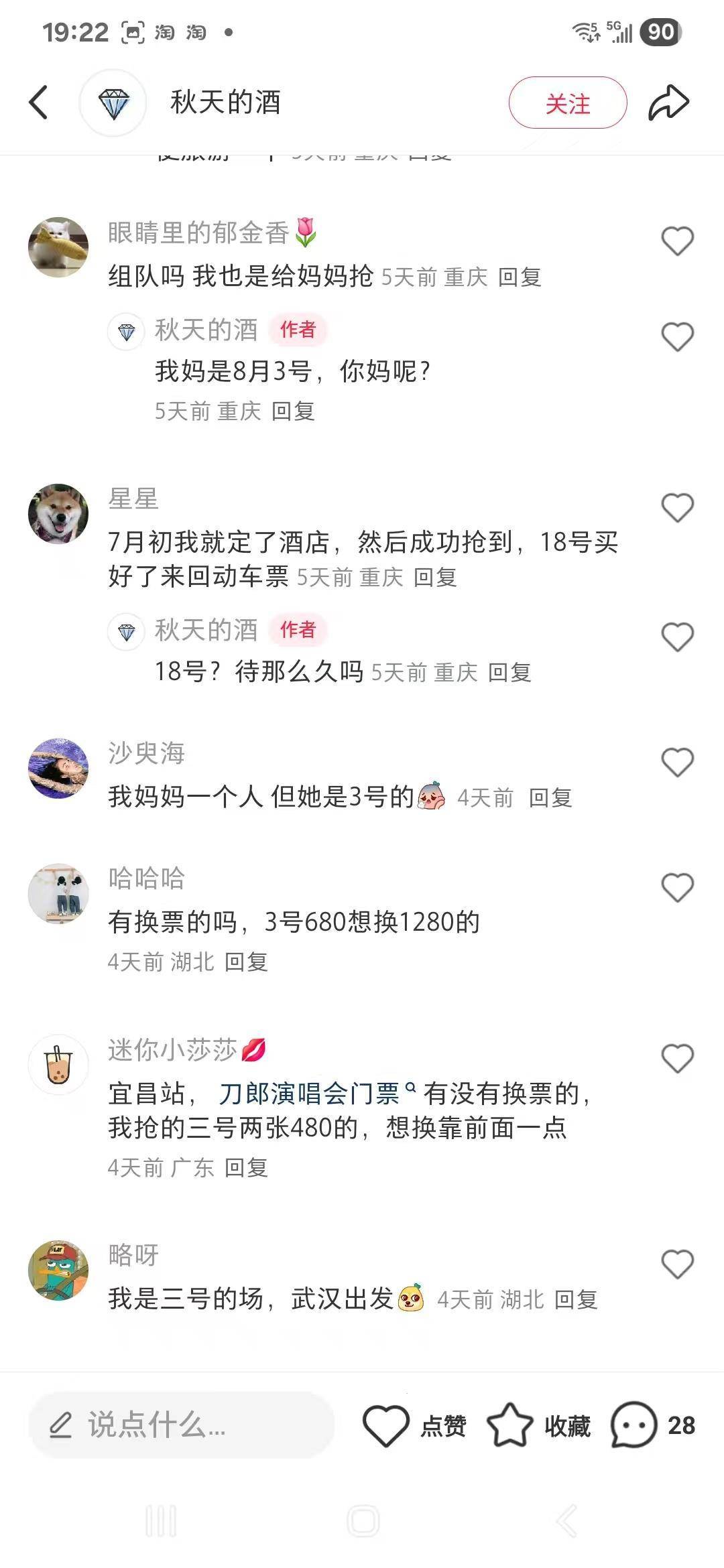Like the author reply "我妈是8月3号"
This screenshot has height=1568, width=724.
pos(677,337)
